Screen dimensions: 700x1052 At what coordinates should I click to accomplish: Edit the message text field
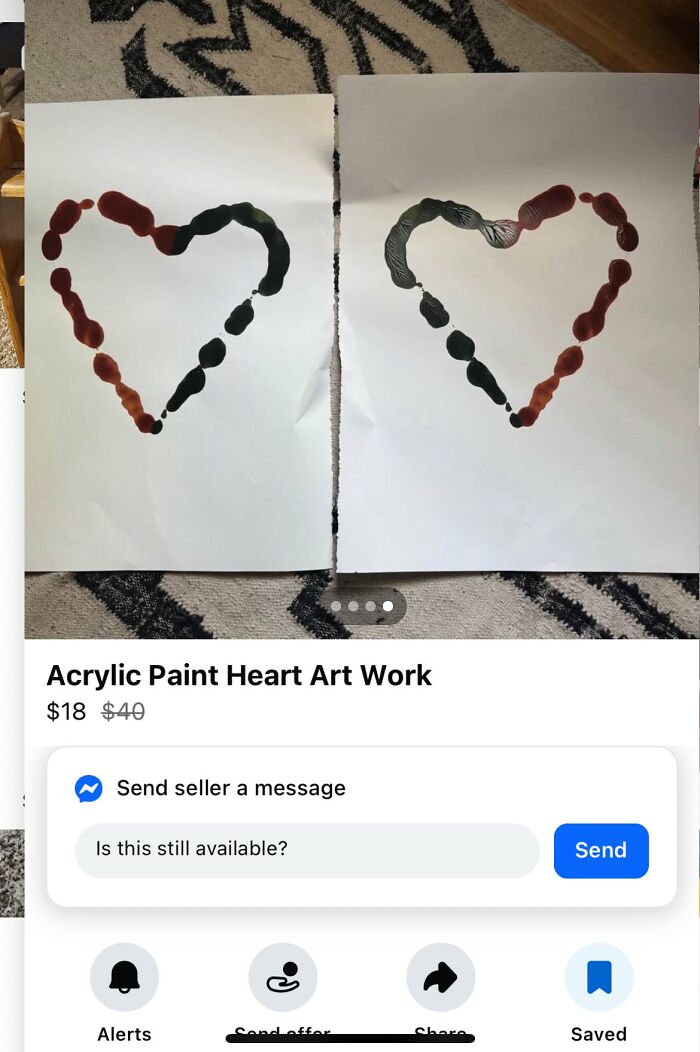pos(307,850)
